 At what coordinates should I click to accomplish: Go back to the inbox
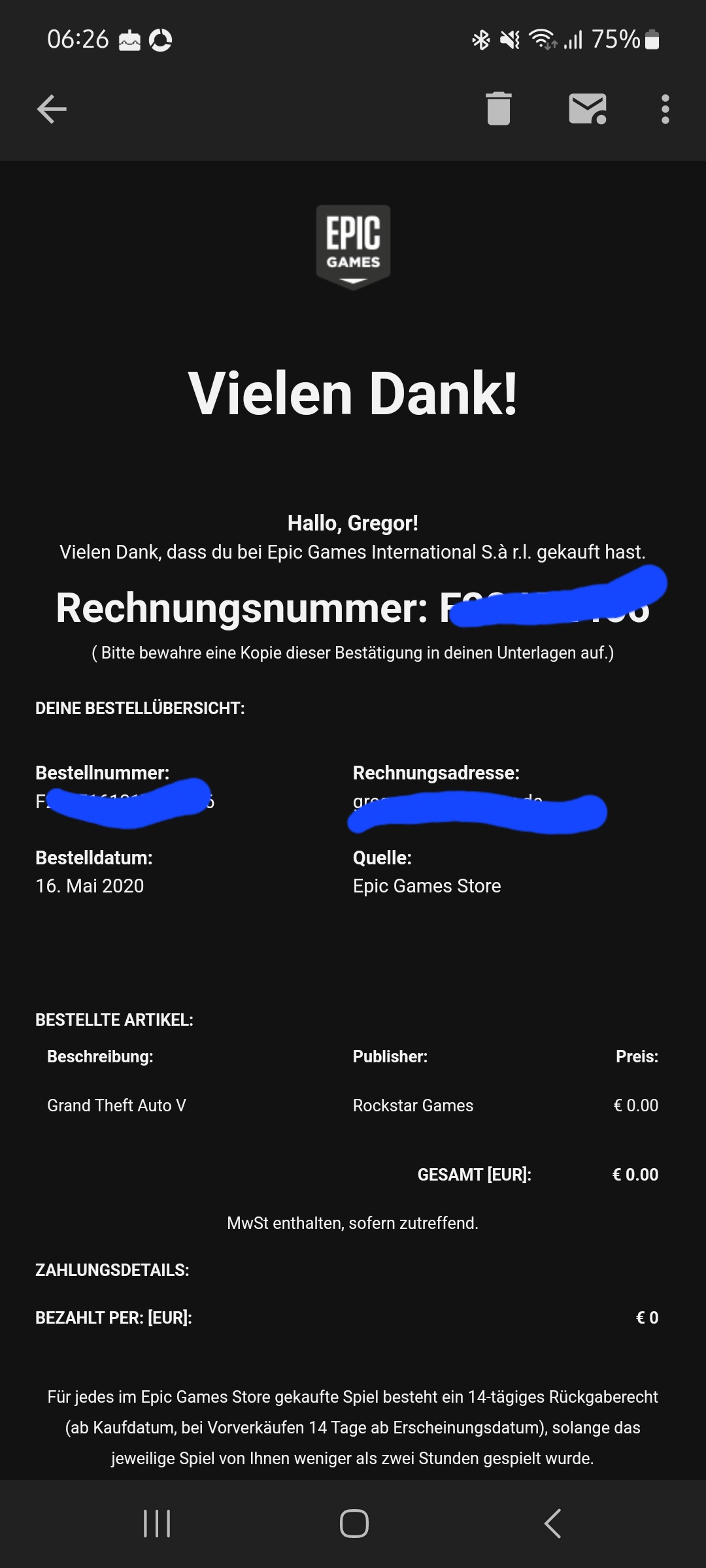(52, 108)
